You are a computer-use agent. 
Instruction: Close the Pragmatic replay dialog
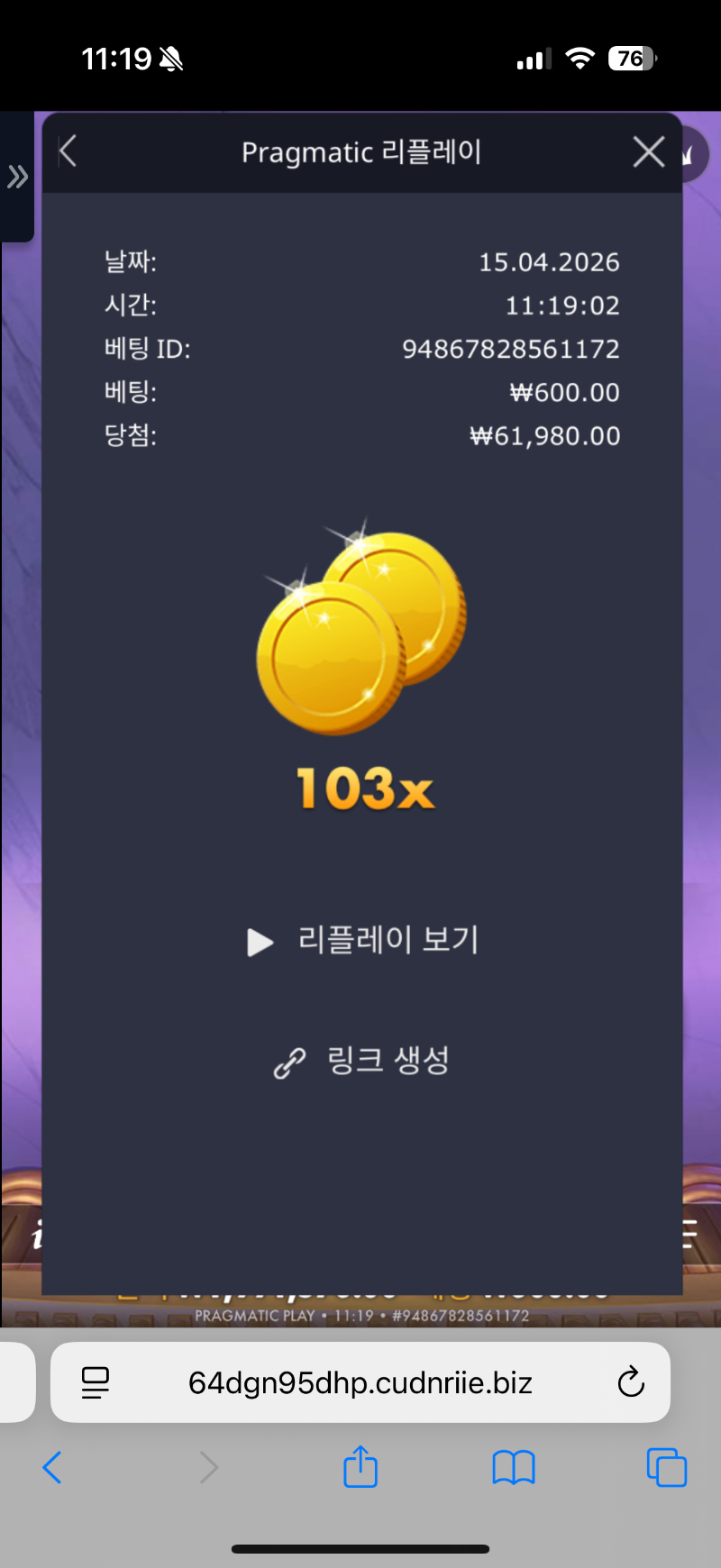pos(648,151)
